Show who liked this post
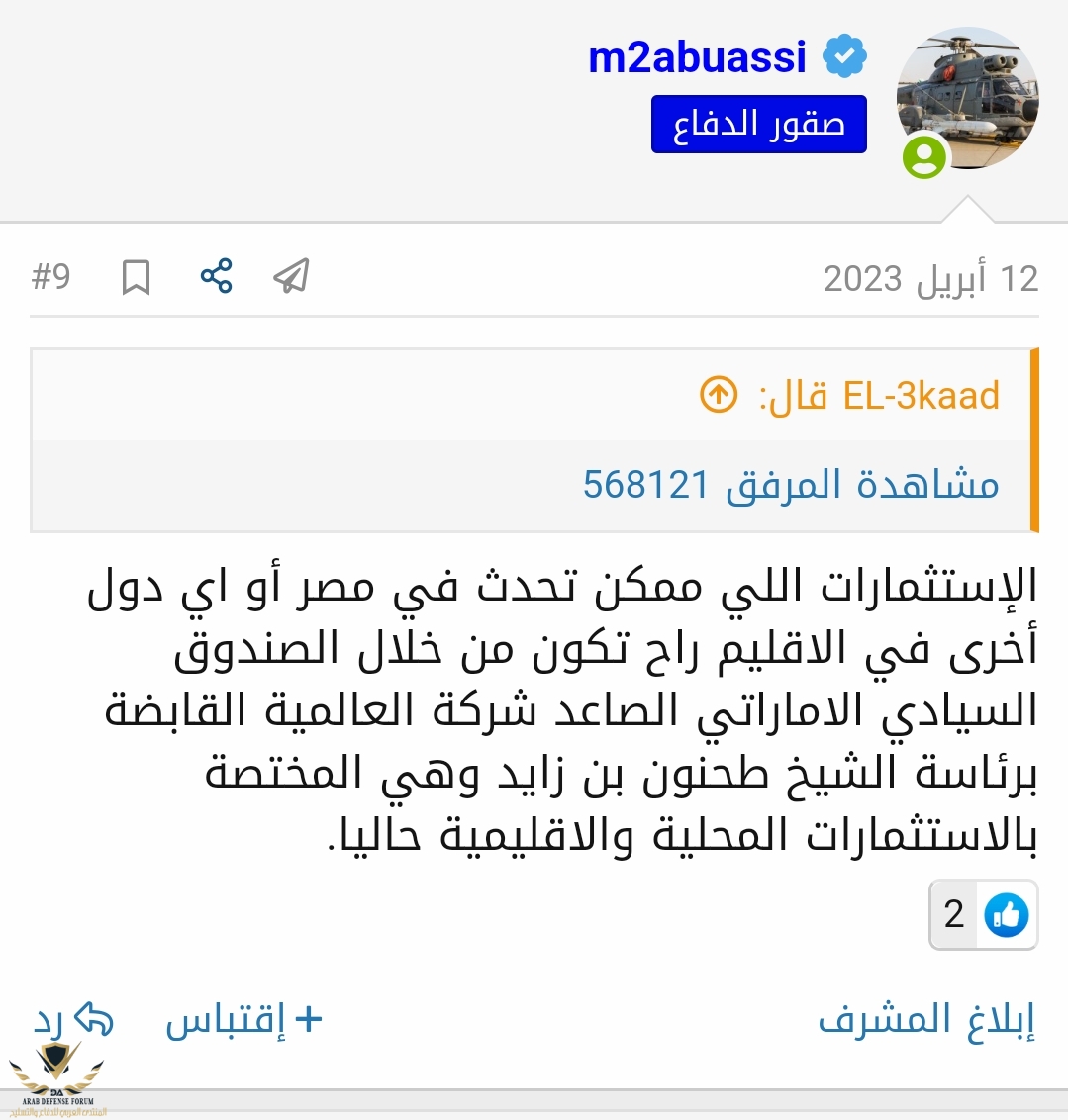 (x=982, y=914)
